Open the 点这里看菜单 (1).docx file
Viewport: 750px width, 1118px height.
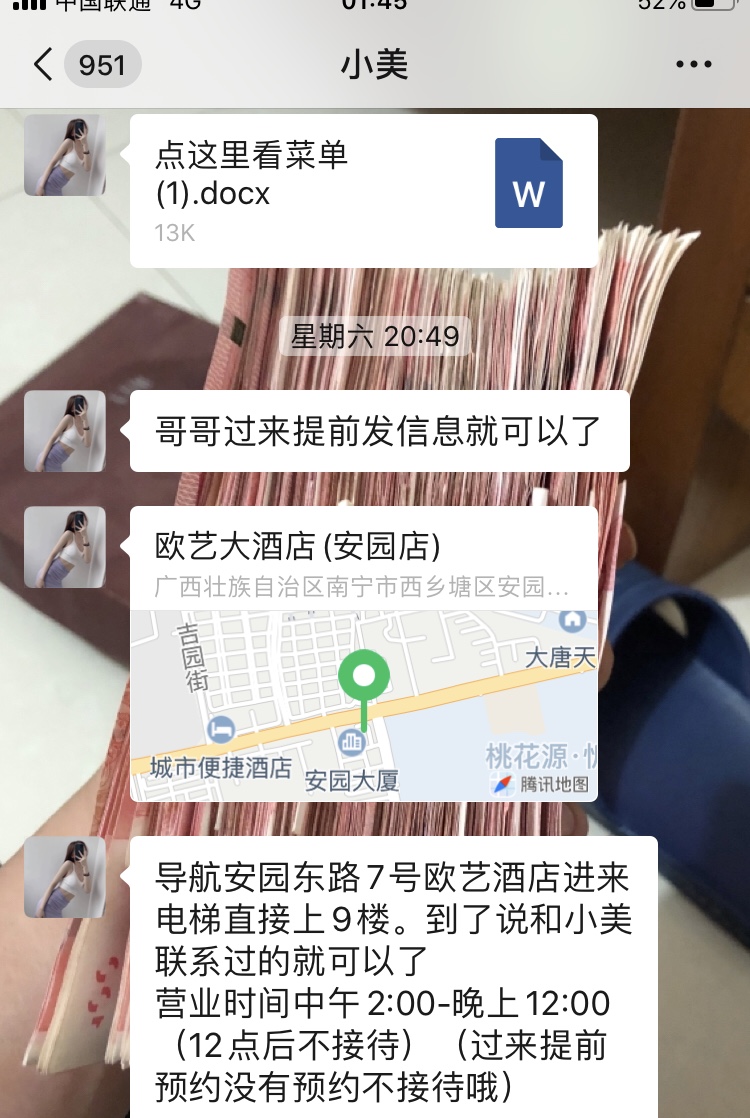point(363,190)
